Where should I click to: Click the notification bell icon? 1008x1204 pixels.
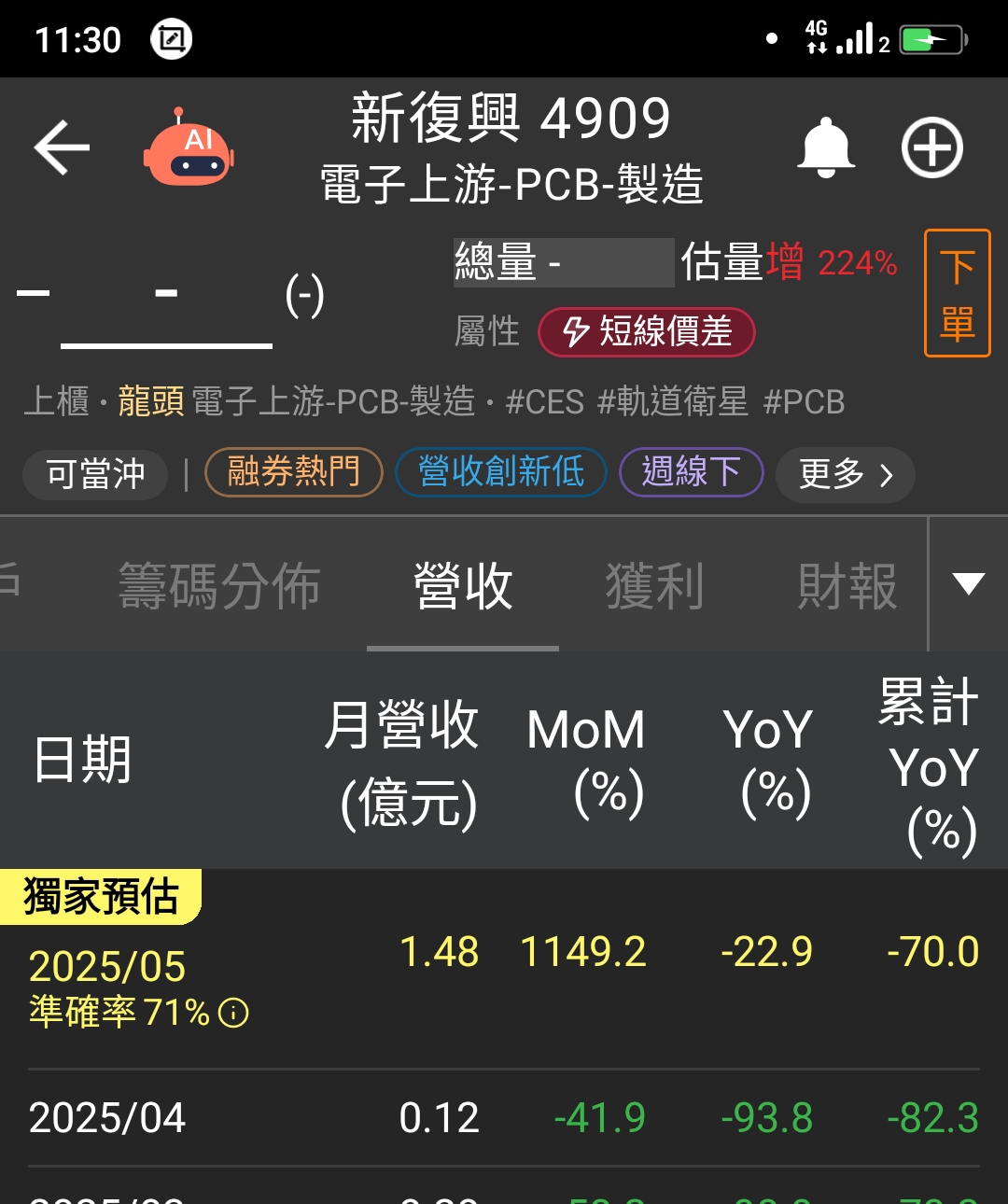tap(825, 147)
